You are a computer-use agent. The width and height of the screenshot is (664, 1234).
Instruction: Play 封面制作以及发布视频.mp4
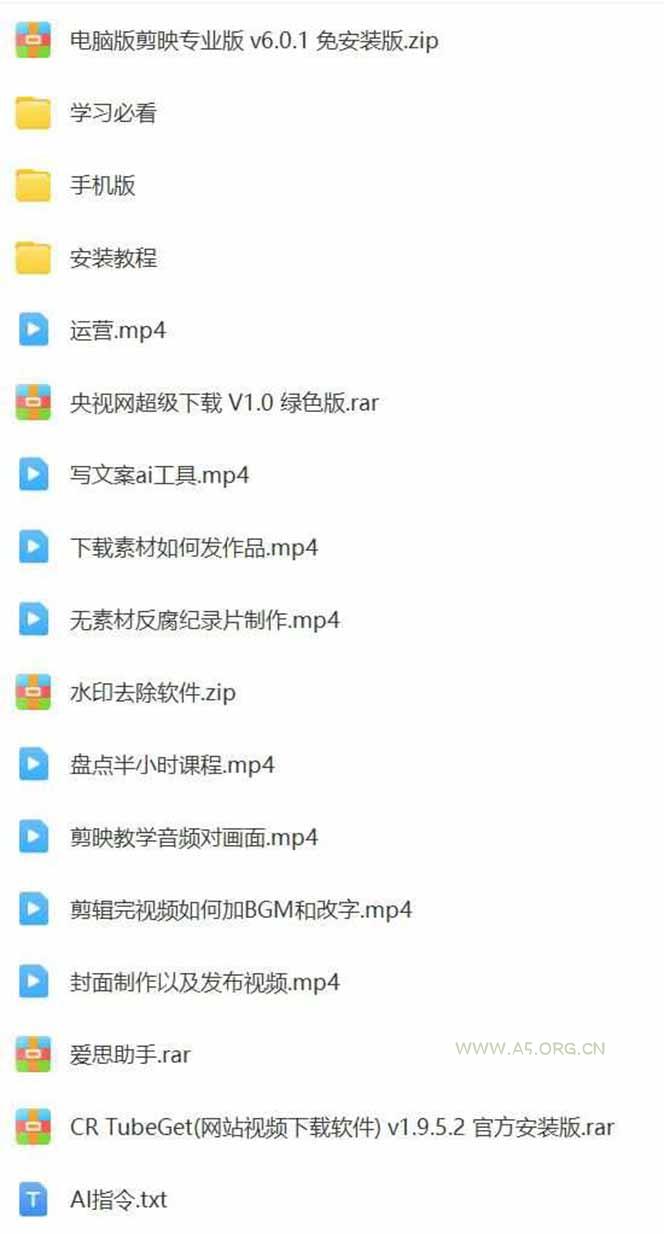[x=204, y=983]
